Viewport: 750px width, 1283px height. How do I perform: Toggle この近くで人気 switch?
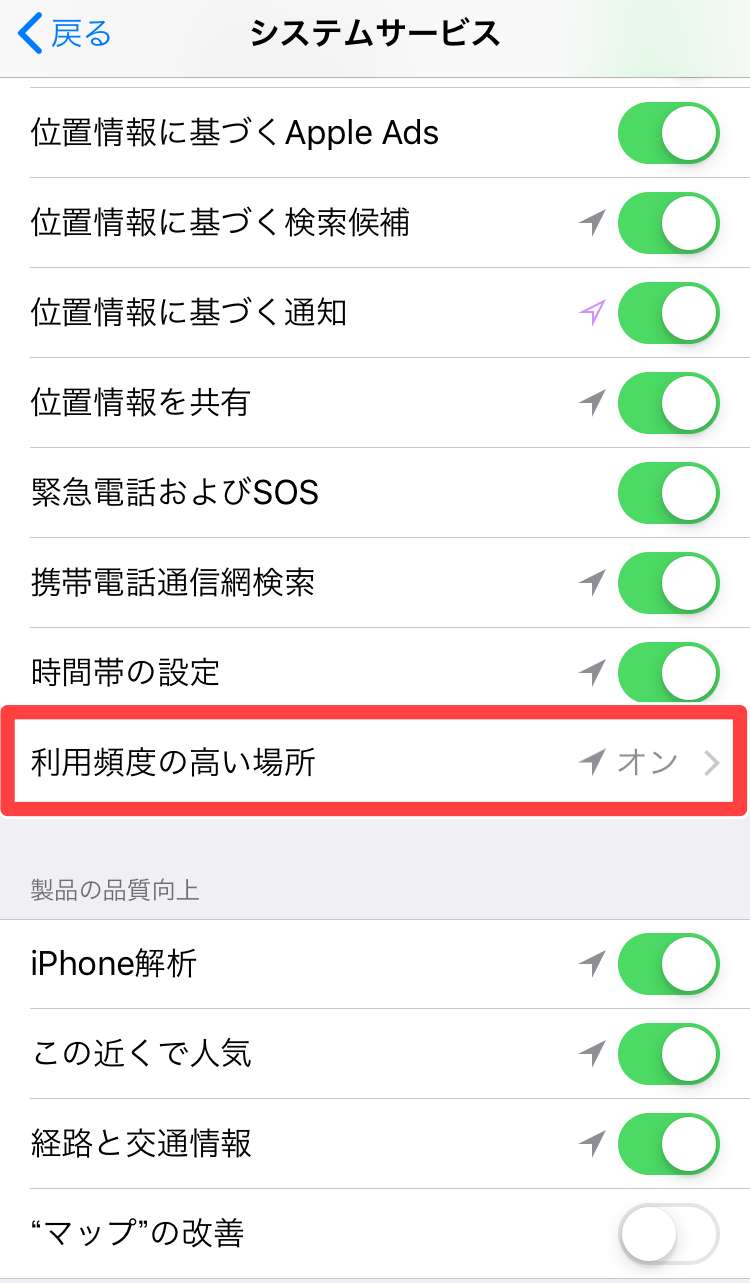[x=668, y=1053]
